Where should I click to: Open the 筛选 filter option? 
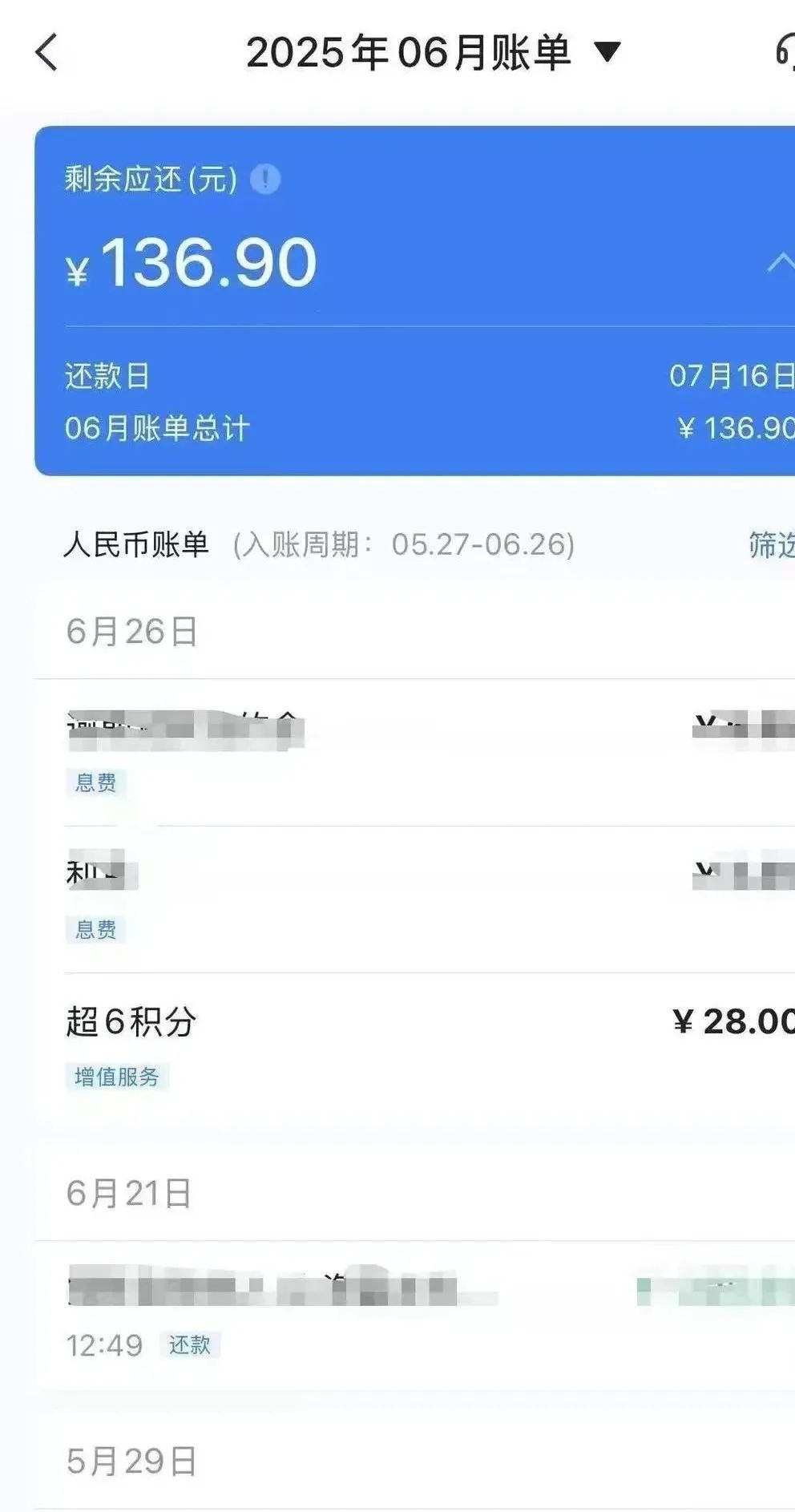771,545
